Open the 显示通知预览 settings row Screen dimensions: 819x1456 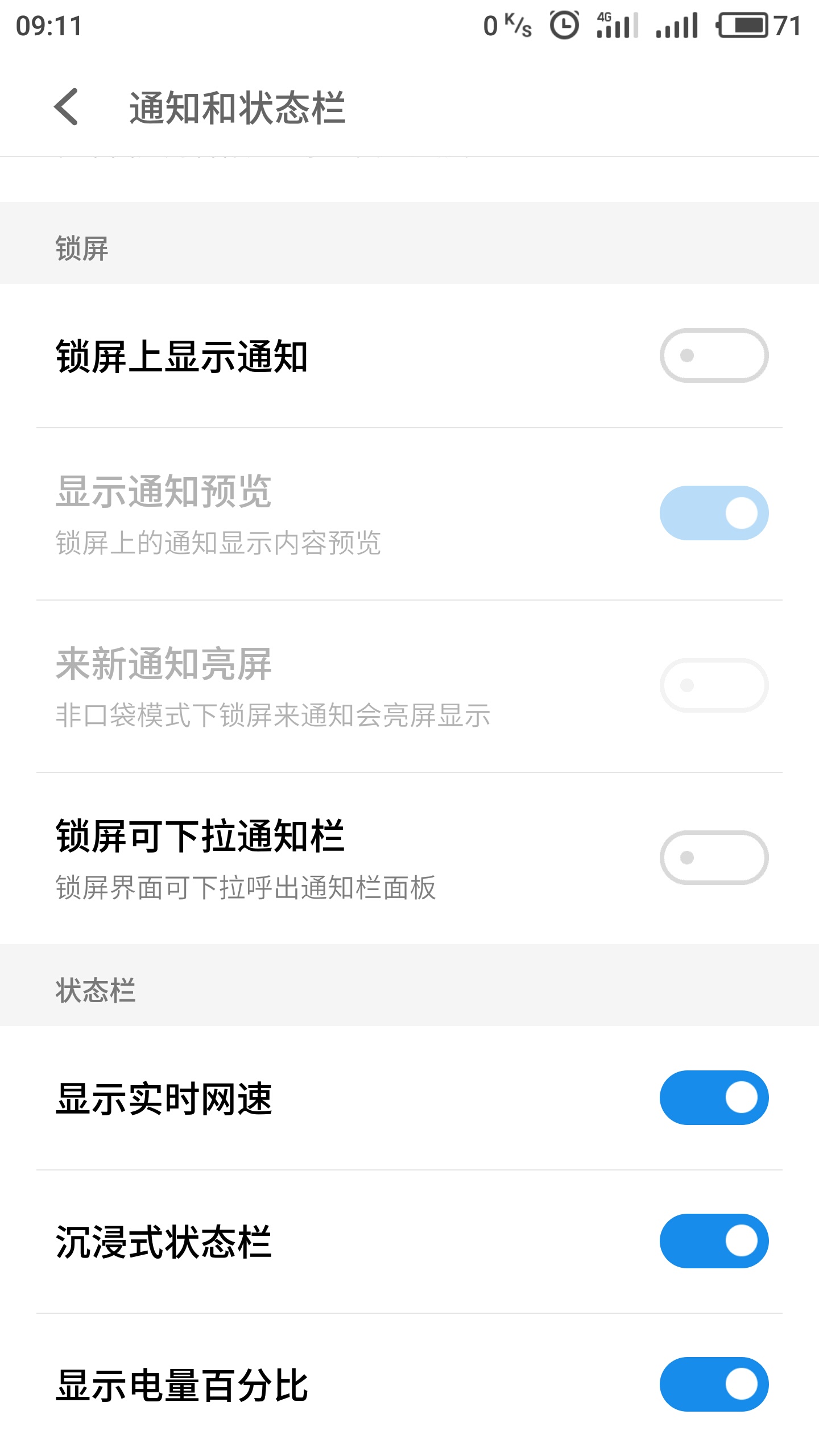tap(227, 512)
